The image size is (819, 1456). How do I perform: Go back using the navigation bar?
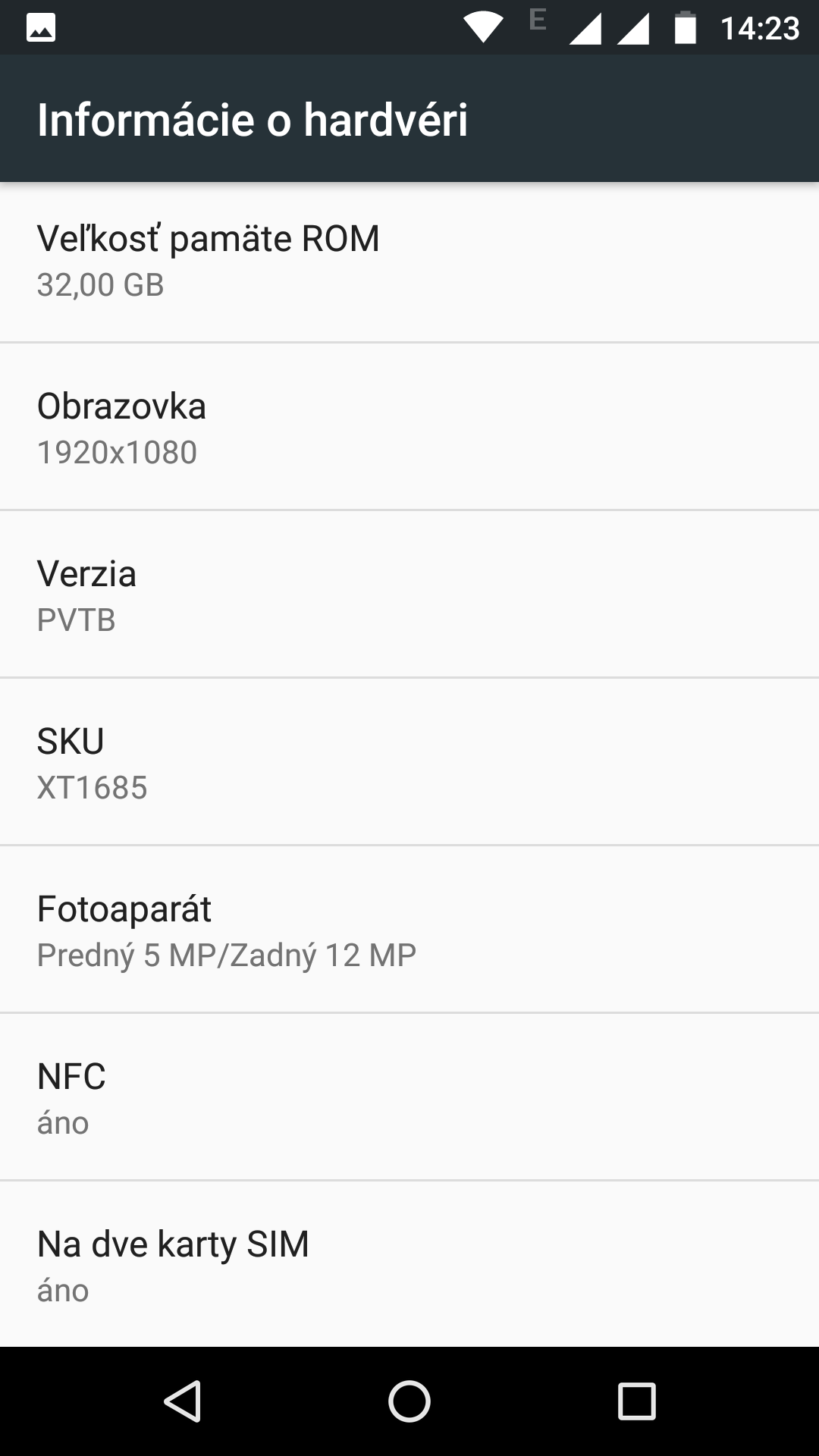click(x=183, y=1401)
